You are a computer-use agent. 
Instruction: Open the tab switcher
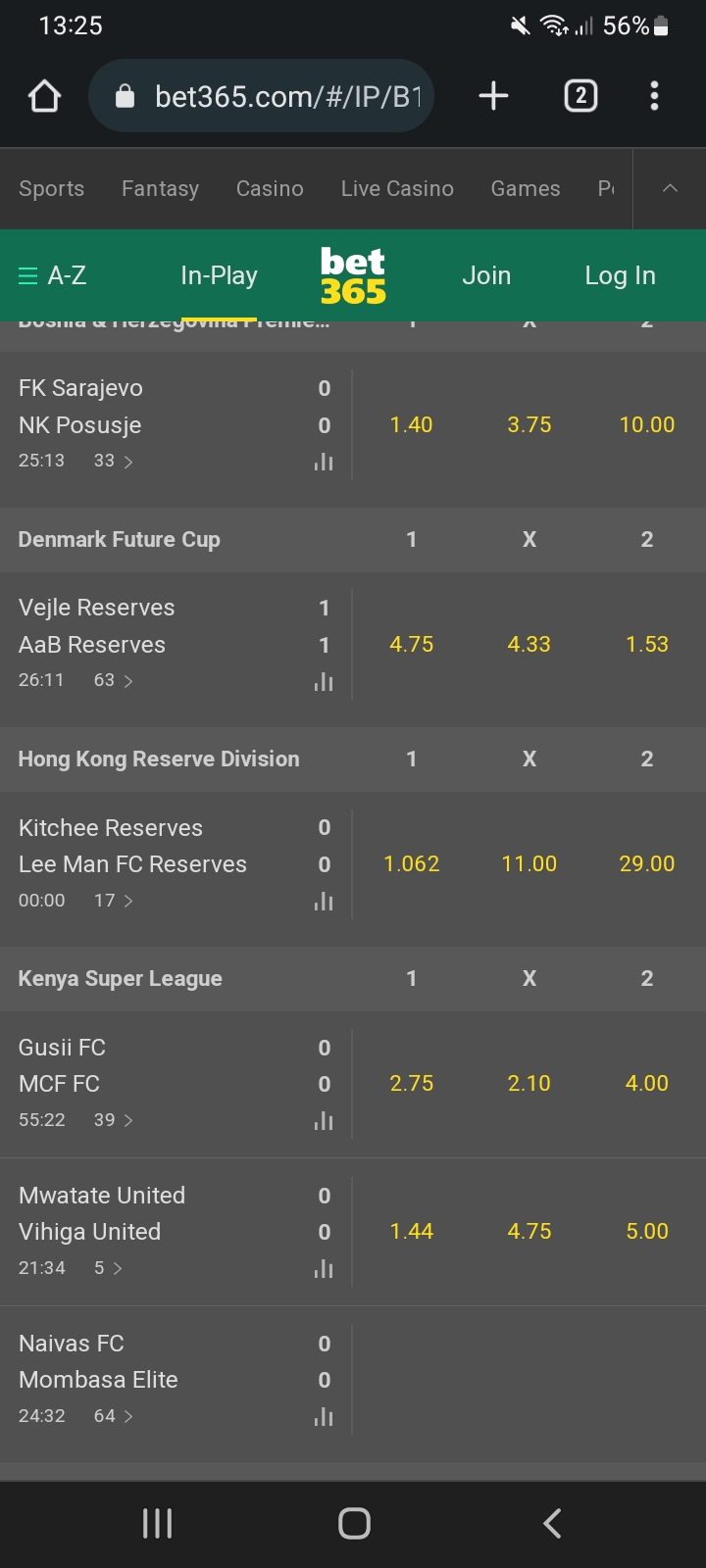tap(580, 96)
